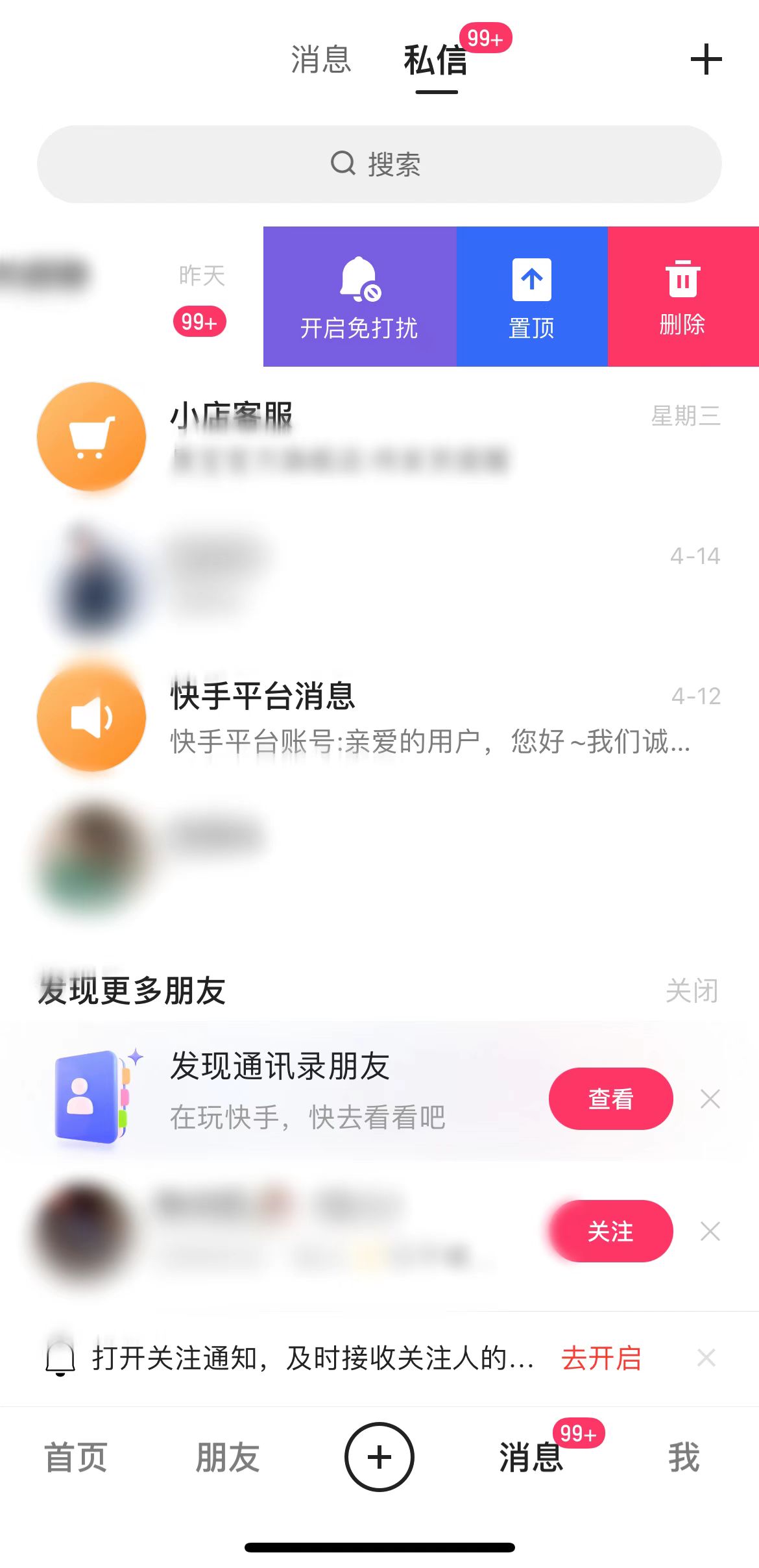Dismiss the 关注 friend suggestion
This screenshot has width=759, height=1568.
point(710,1232)
